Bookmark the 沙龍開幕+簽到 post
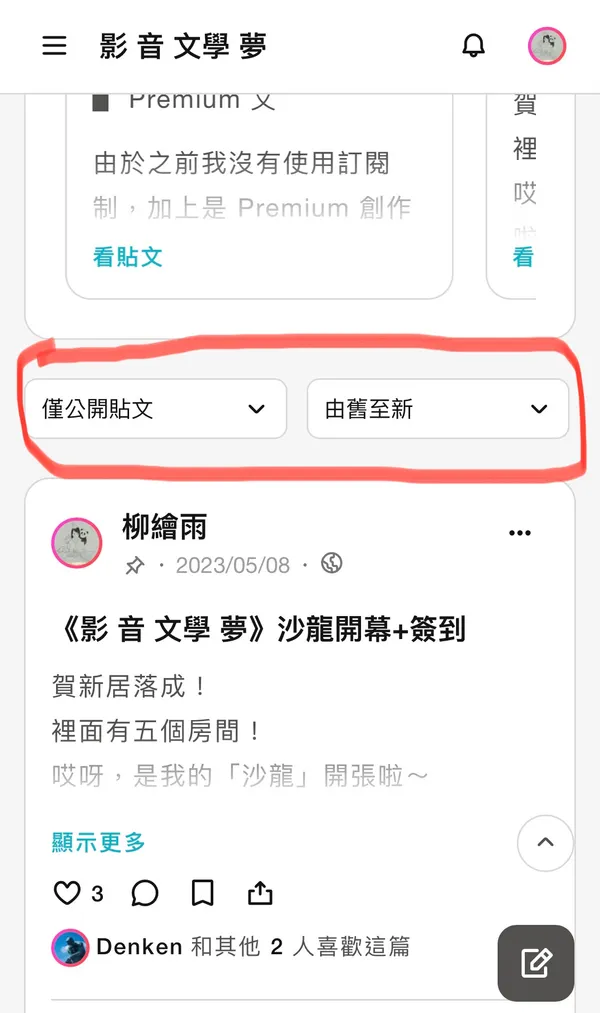This screenshot has height=1013, width=600. 202,893
